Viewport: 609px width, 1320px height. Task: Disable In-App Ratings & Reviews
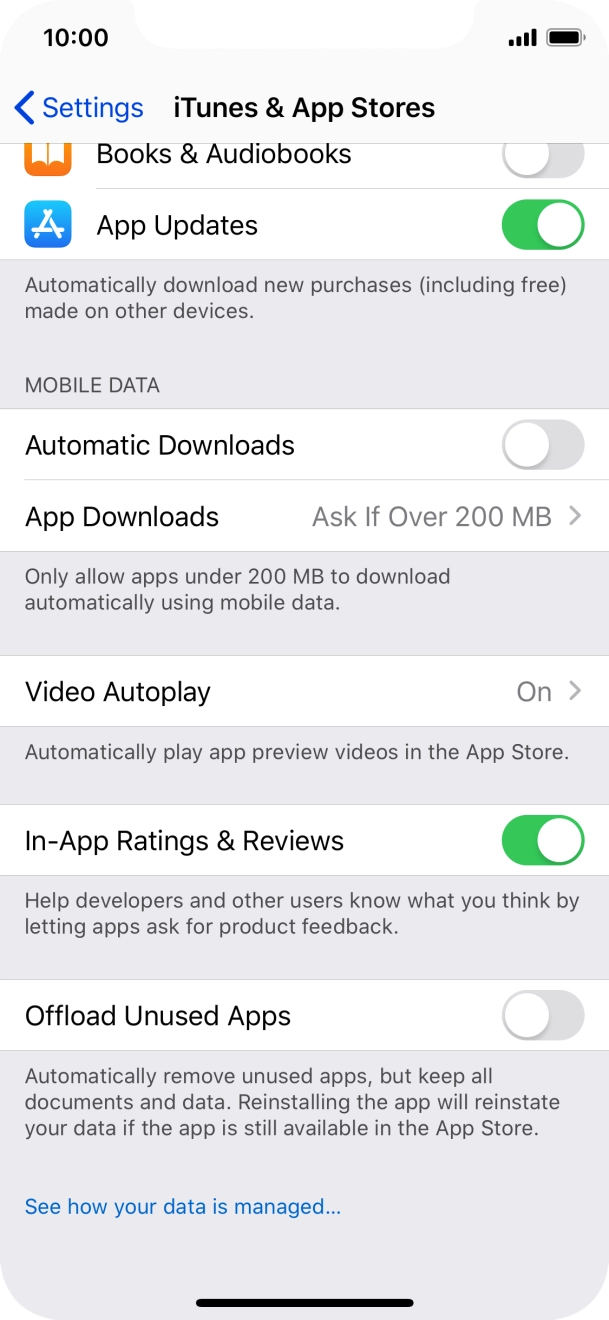542,841
